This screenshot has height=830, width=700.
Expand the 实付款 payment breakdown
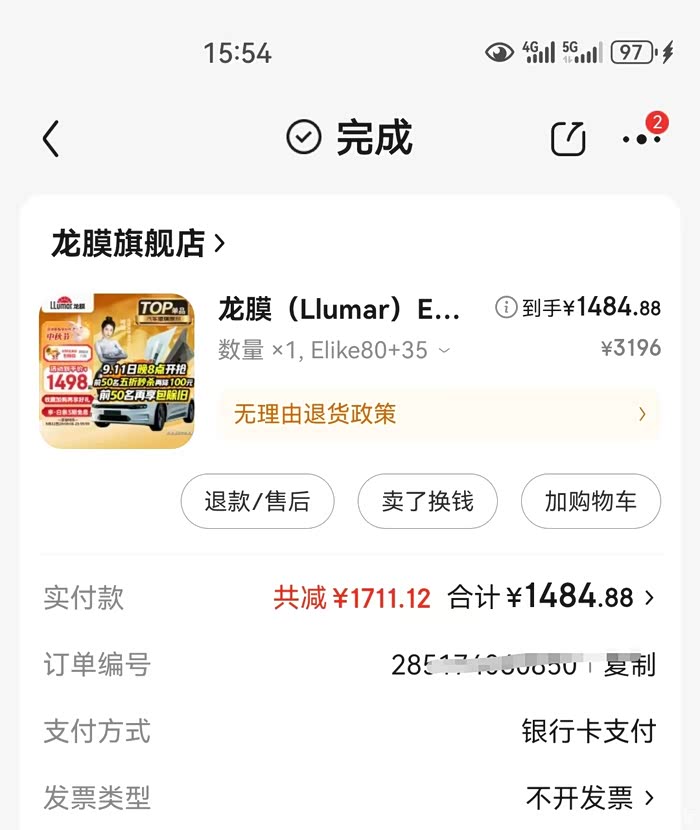click(x=649, y=598)
